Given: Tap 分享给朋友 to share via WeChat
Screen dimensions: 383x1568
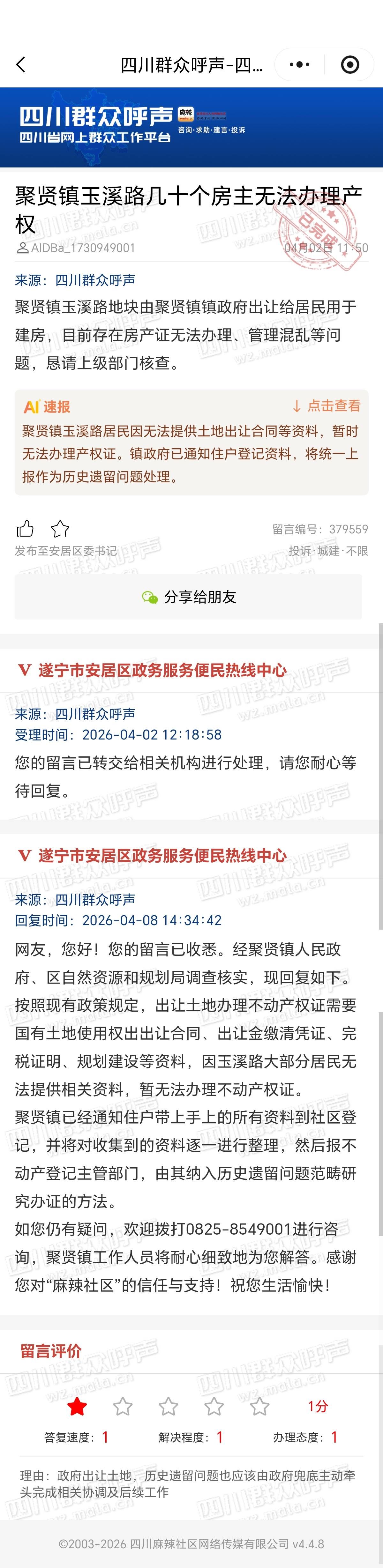Looking at the screenshot, I should (x=188, y=597).
